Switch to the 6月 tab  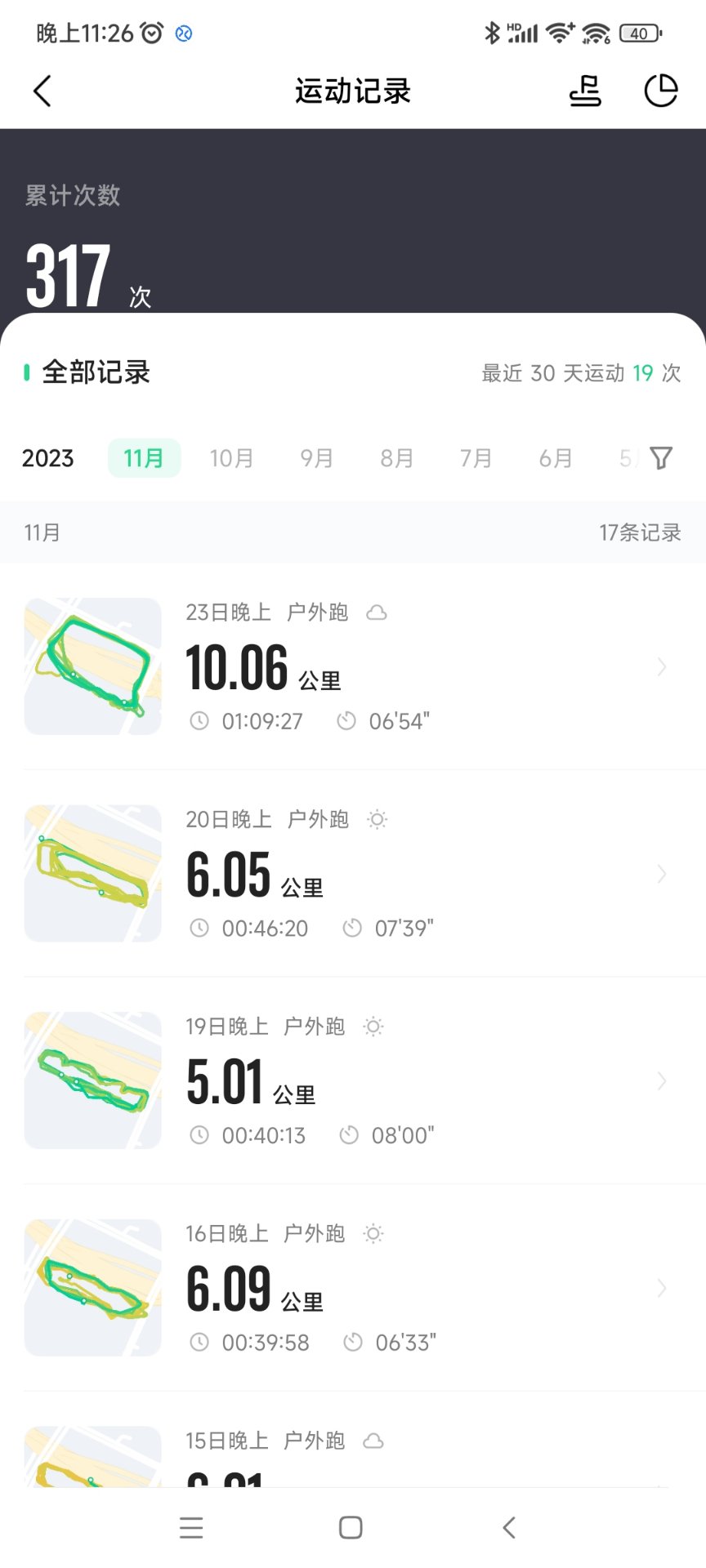point(555,458)
